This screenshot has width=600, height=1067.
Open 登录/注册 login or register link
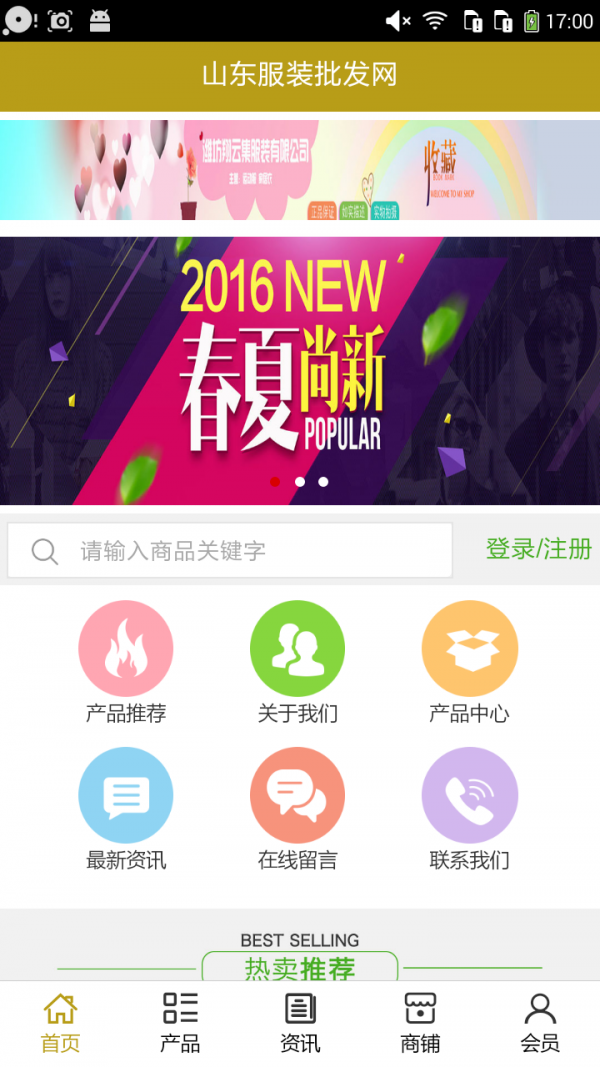(x=538, y=549)
